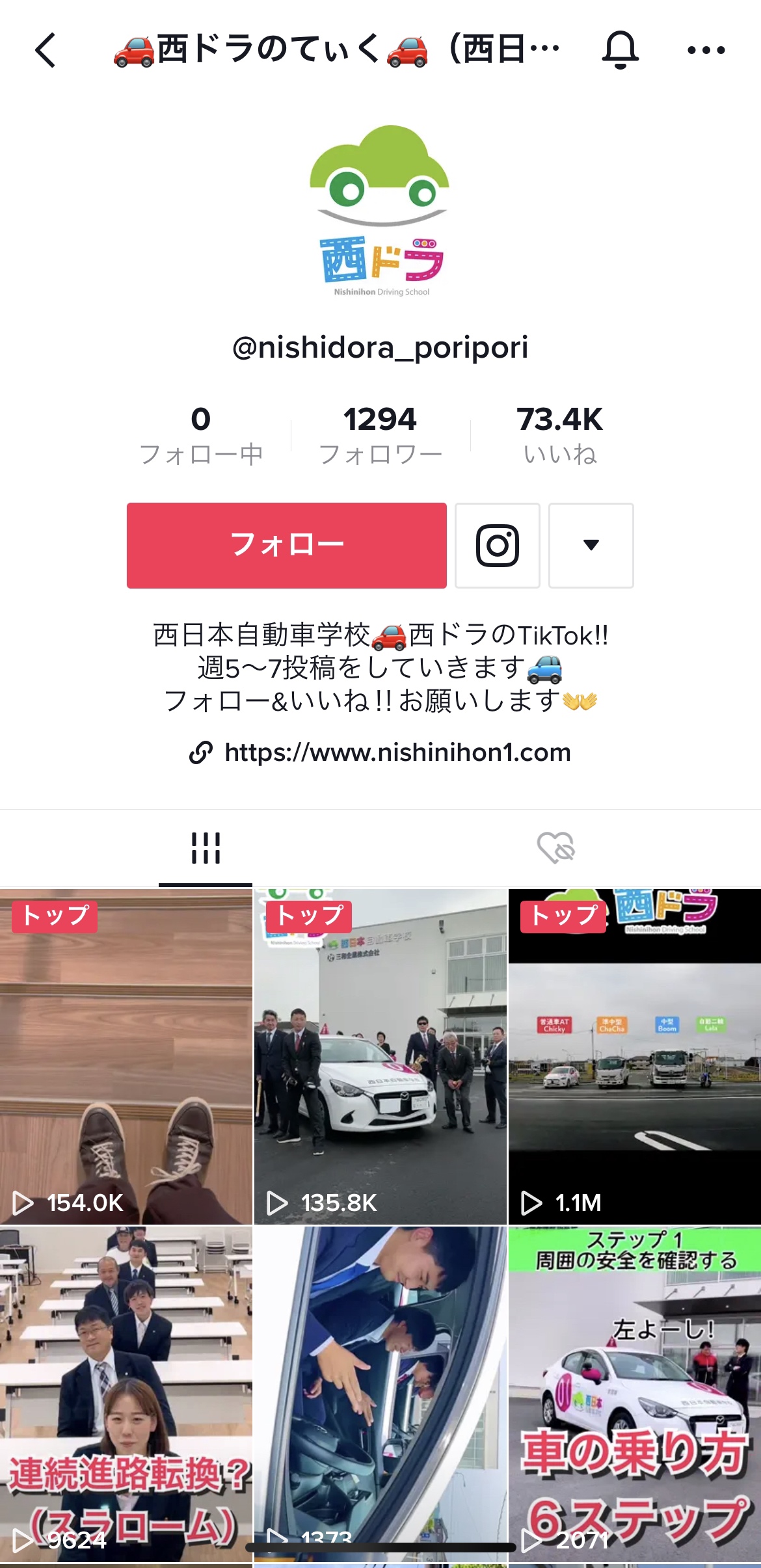Switch to the videos grid tab
761x1568 pixels.
coord(206,848)
